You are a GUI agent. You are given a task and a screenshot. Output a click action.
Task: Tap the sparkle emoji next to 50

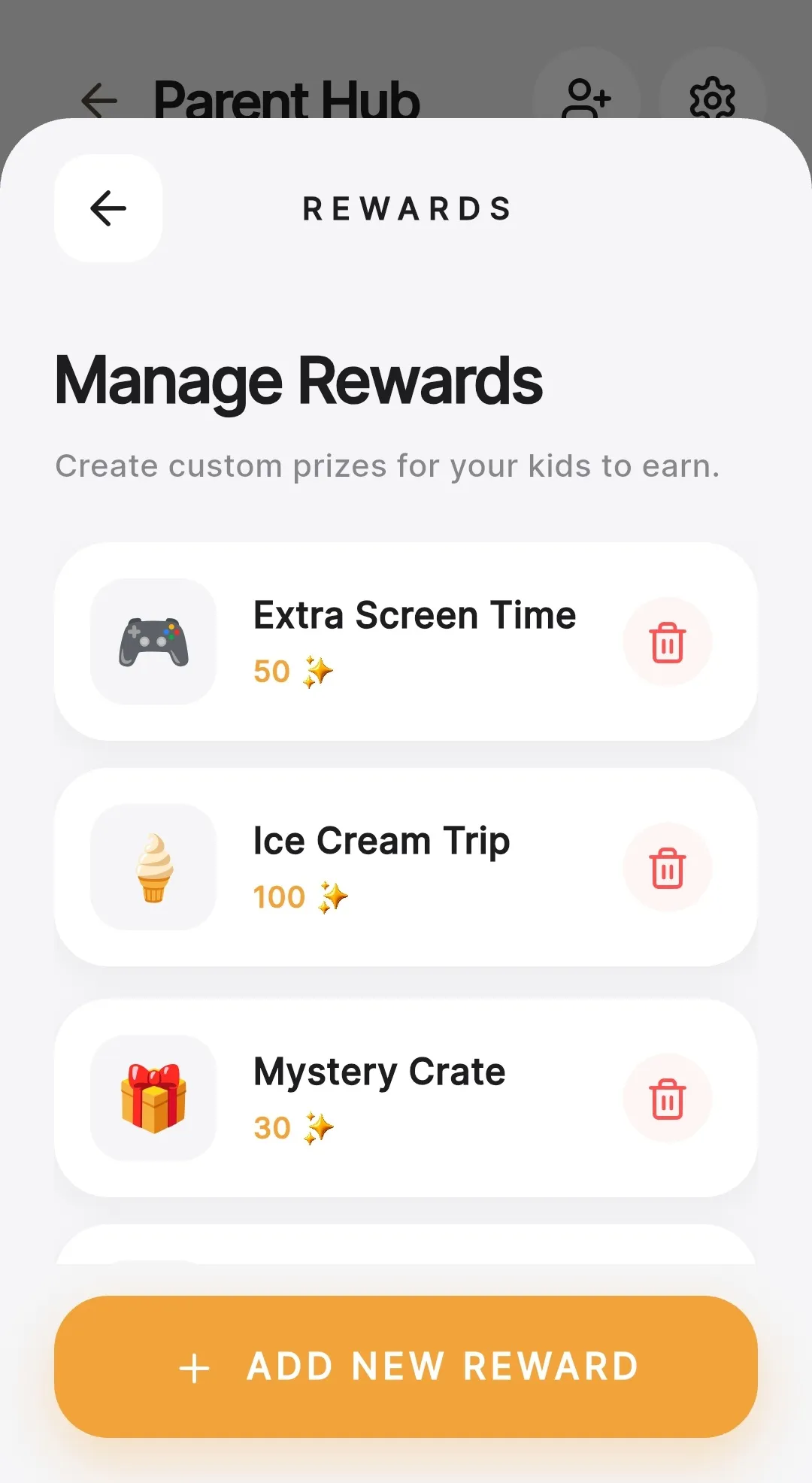pyautogui.click(x=319, y=671)
